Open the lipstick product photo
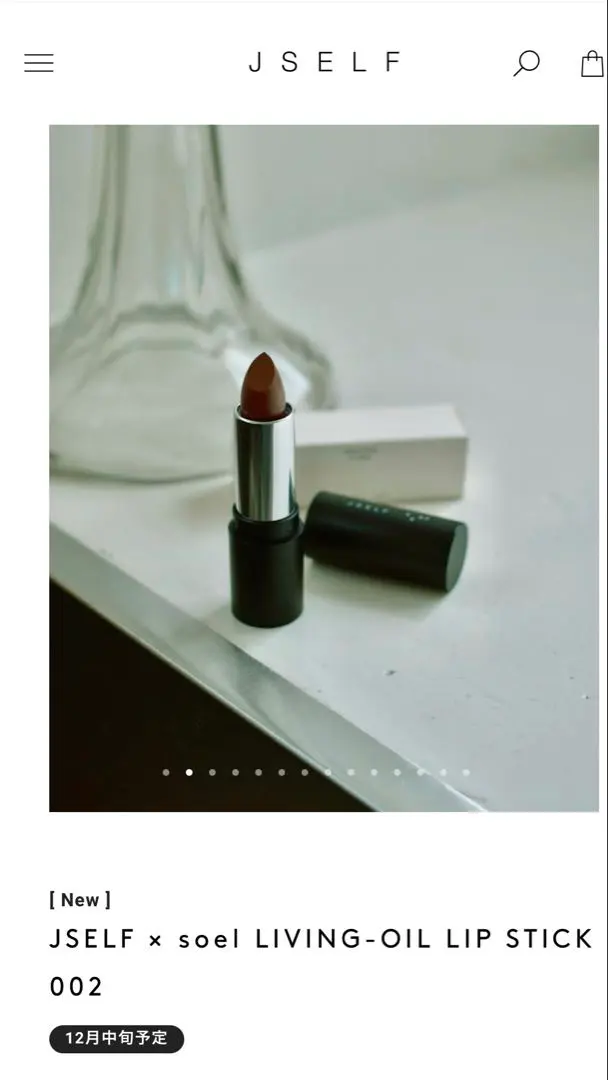The width and height of the screenshot is (608, 1080). 324,467
